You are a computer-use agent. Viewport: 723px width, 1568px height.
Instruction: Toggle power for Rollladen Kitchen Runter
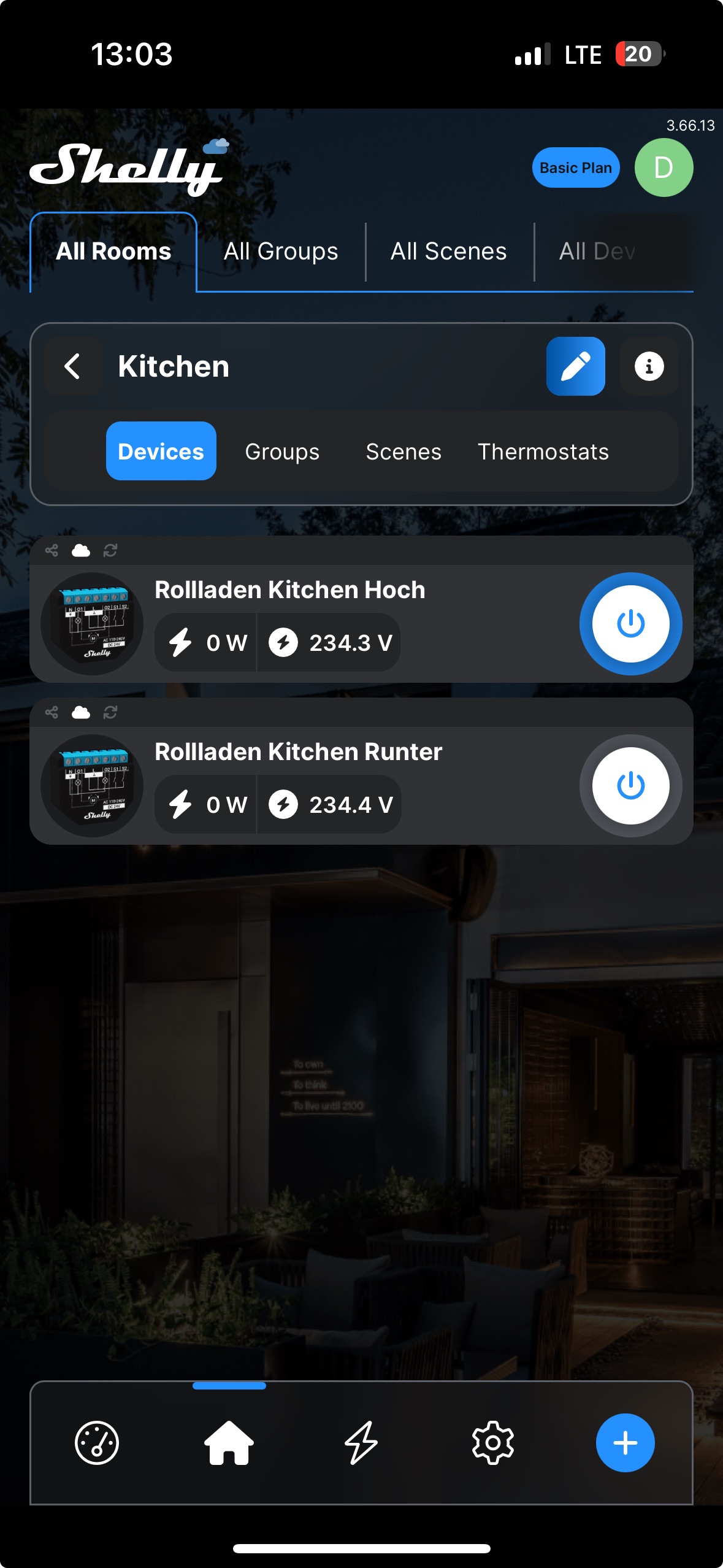(630, 786)
